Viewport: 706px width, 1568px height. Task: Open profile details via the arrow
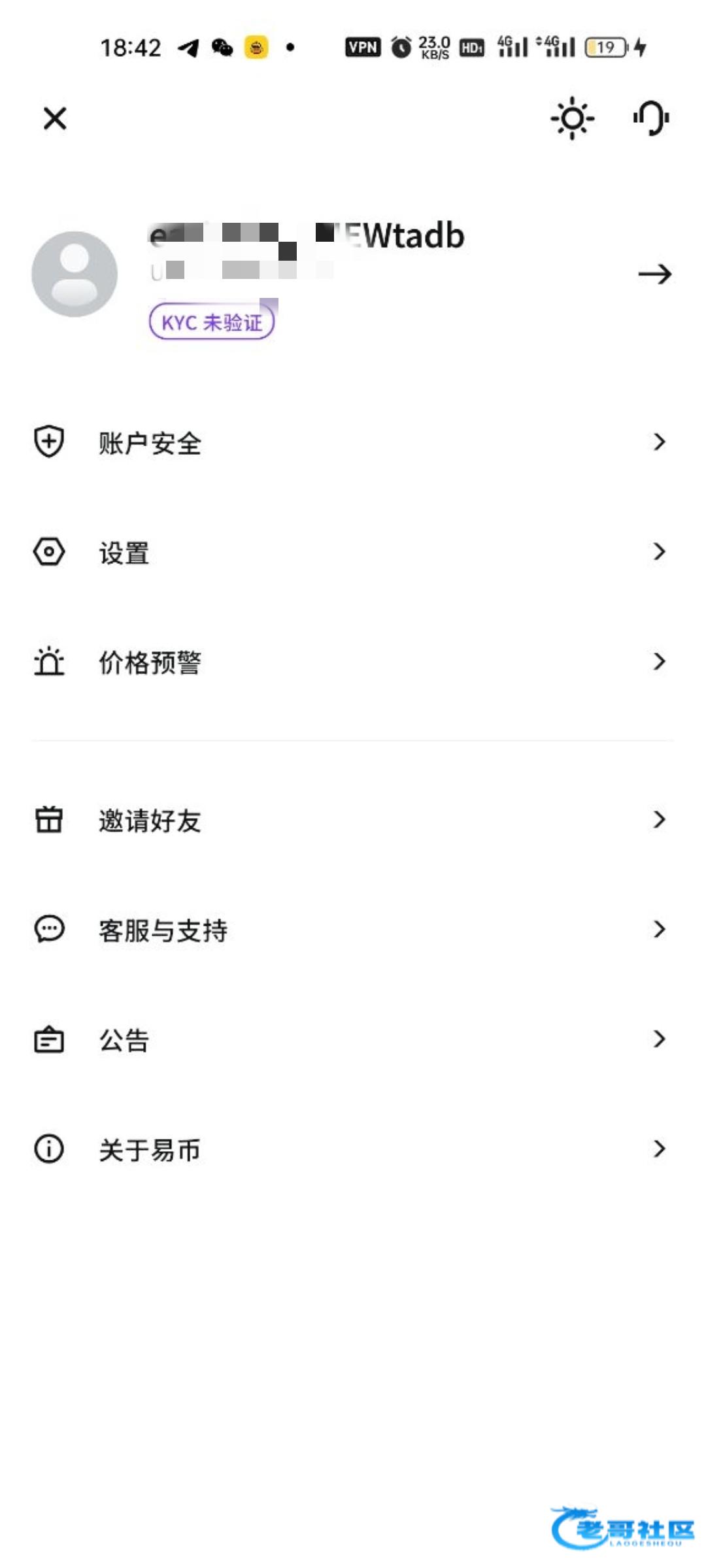click(x=654, y=274)
